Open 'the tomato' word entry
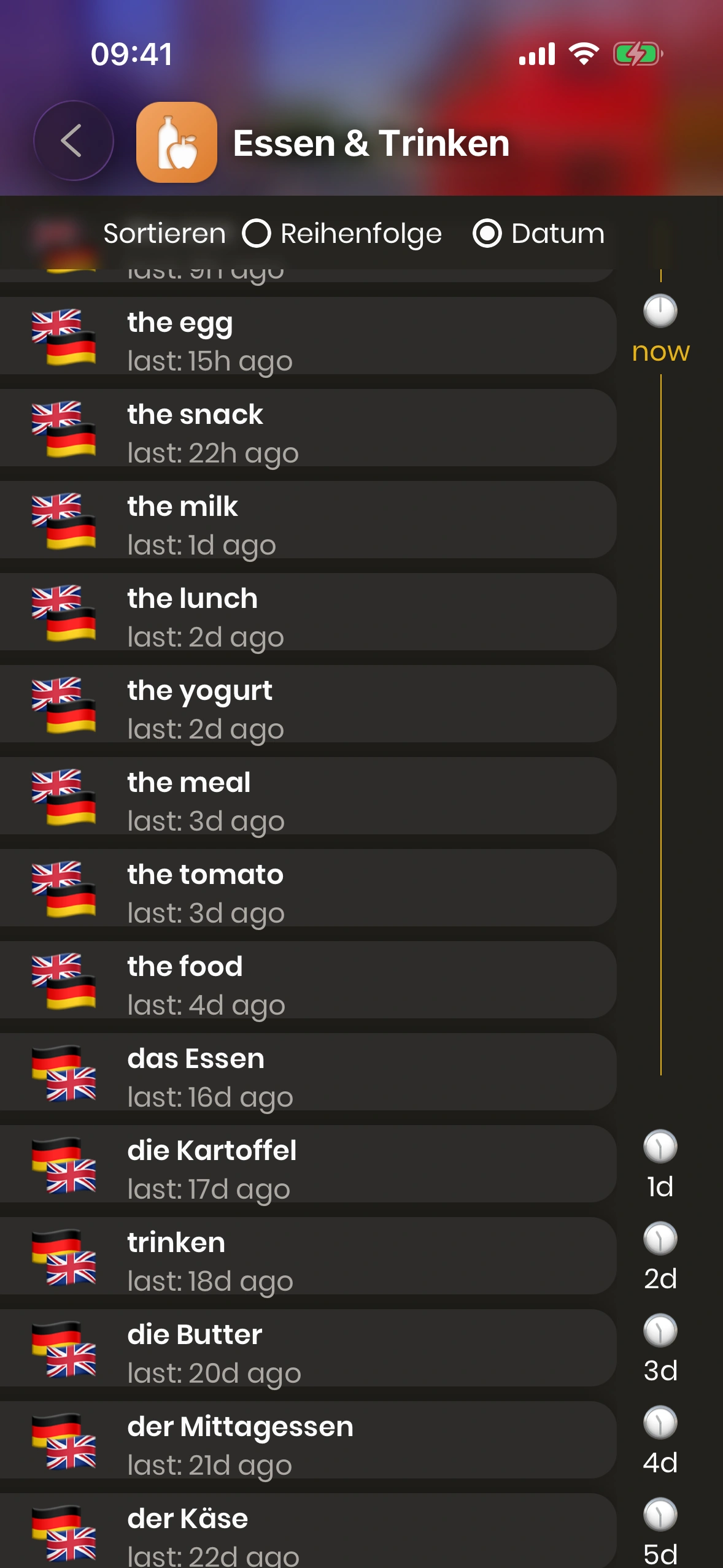723x1568 pixels. tap(307, 888)
